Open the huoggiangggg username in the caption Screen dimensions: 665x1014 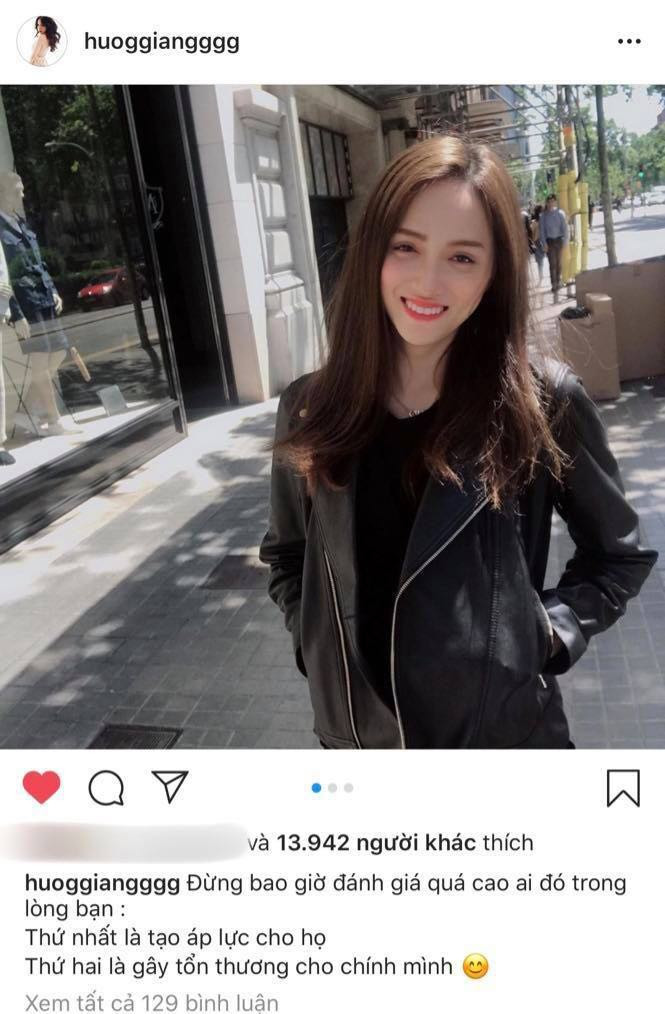102,884
